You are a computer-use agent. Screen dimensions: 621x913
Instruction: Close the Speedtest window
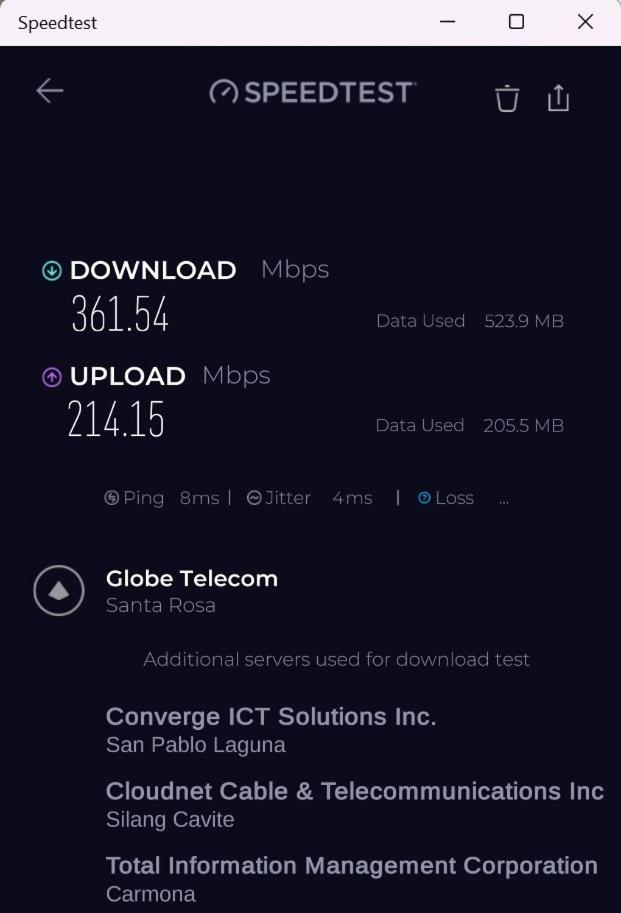click(x=585, y=22)
